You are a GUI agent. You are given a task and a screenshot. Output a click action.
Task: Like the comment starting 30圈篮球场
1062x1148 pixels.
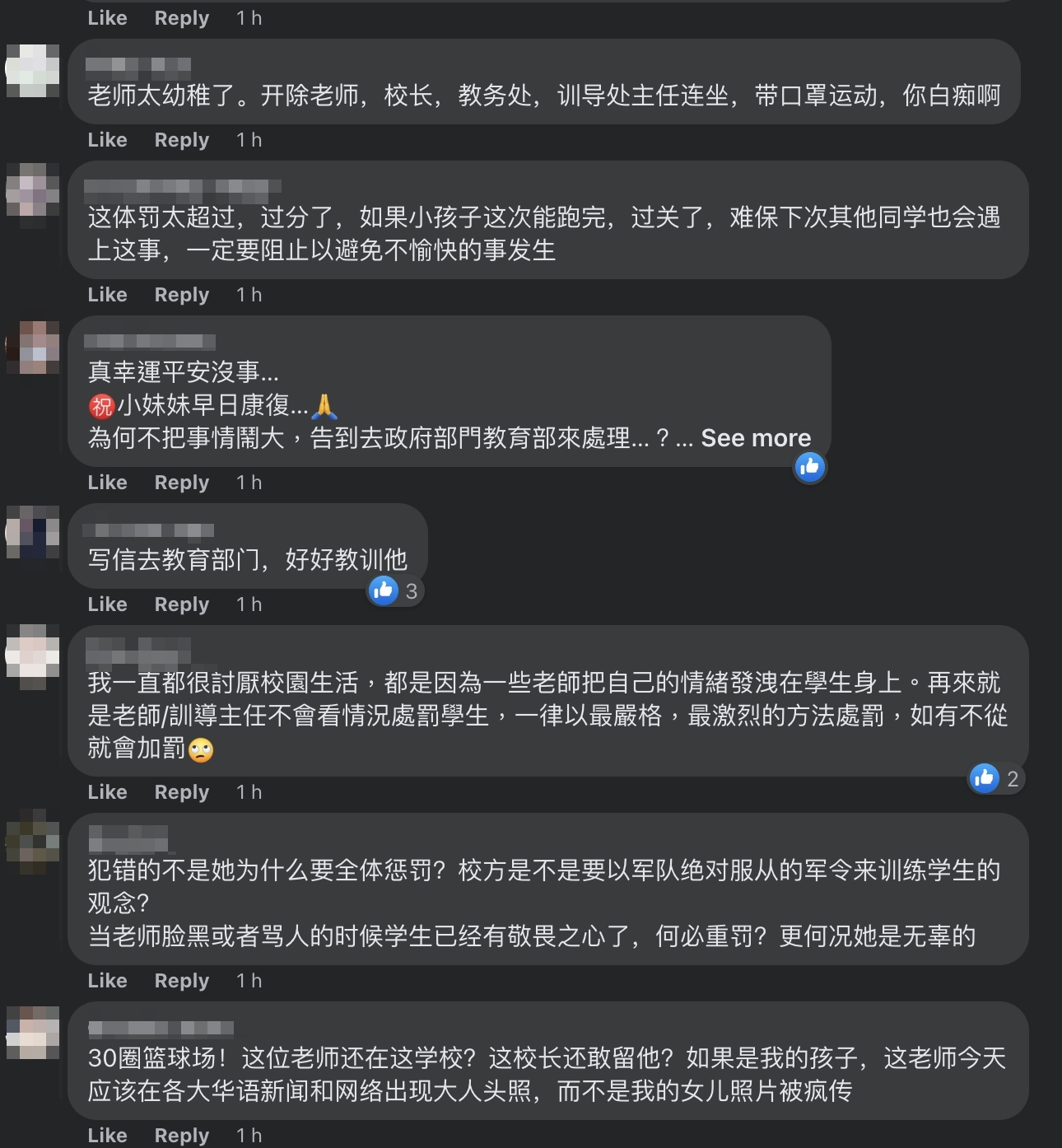click(x=107, y=1136)
